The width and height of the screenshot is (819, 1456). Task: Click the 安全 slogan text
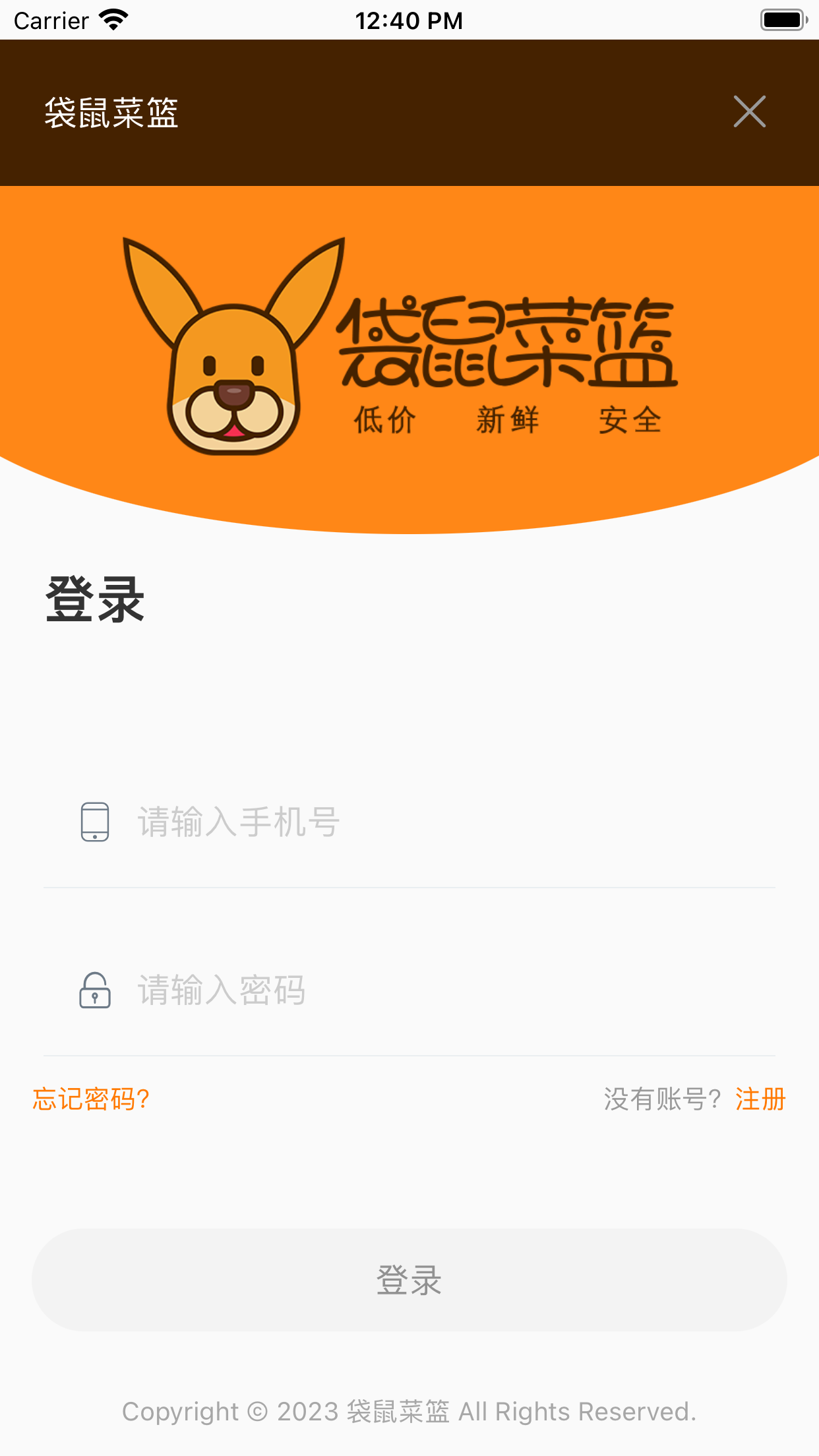[629, 420]
